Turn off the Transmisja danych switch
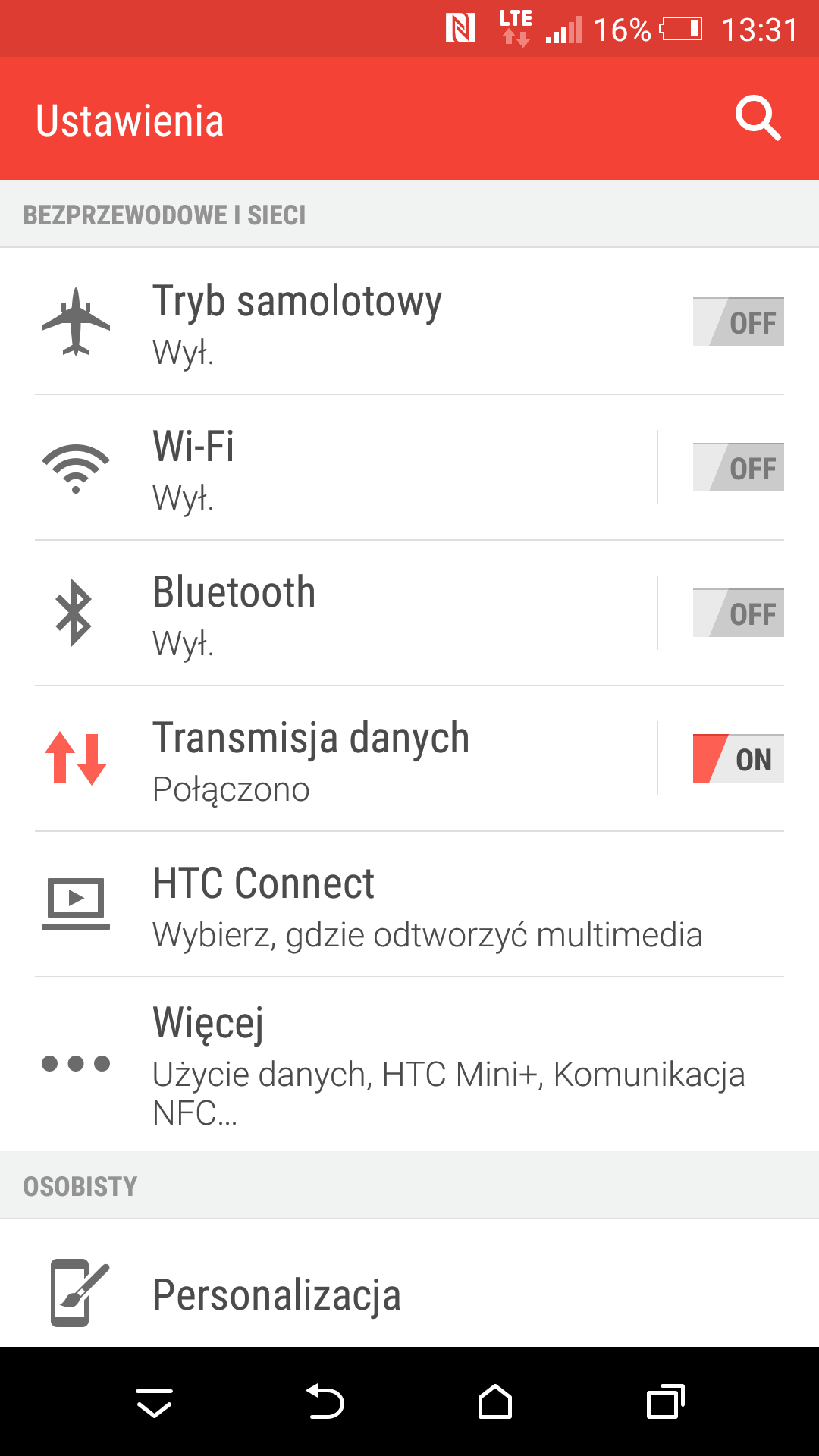This screenshot has height=1456, width=819. pos(738,758)
